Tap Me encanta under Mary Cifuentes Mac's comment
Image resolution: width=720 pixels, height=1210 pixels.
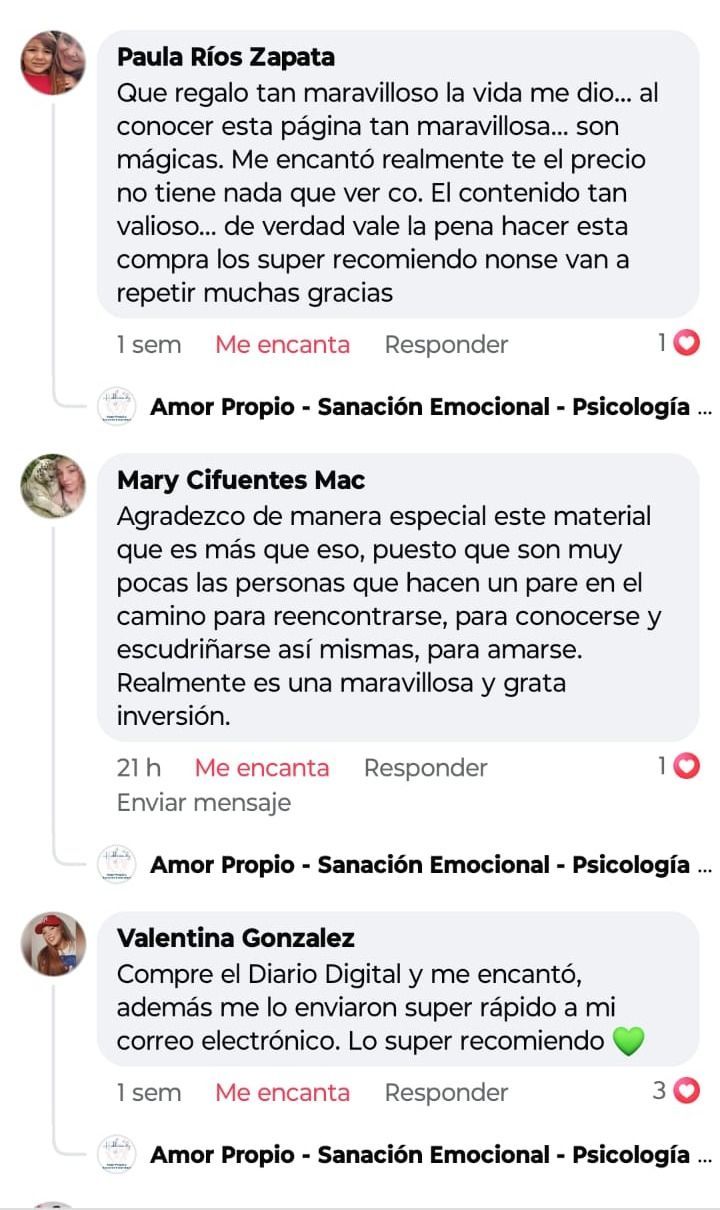coord(262,768)
